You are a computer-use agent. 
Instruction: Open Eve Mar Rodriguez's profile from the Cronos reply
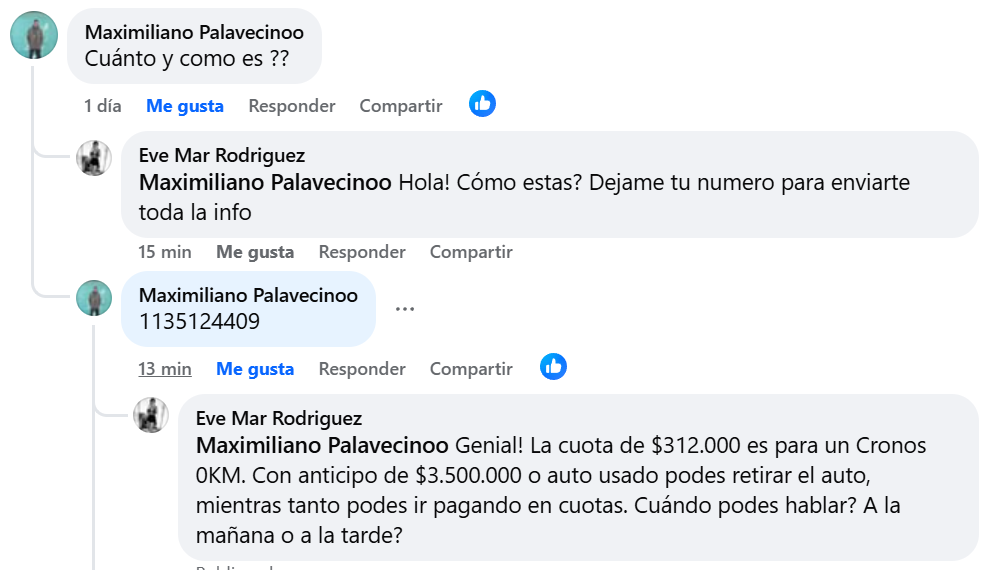[x=278, y=418]
